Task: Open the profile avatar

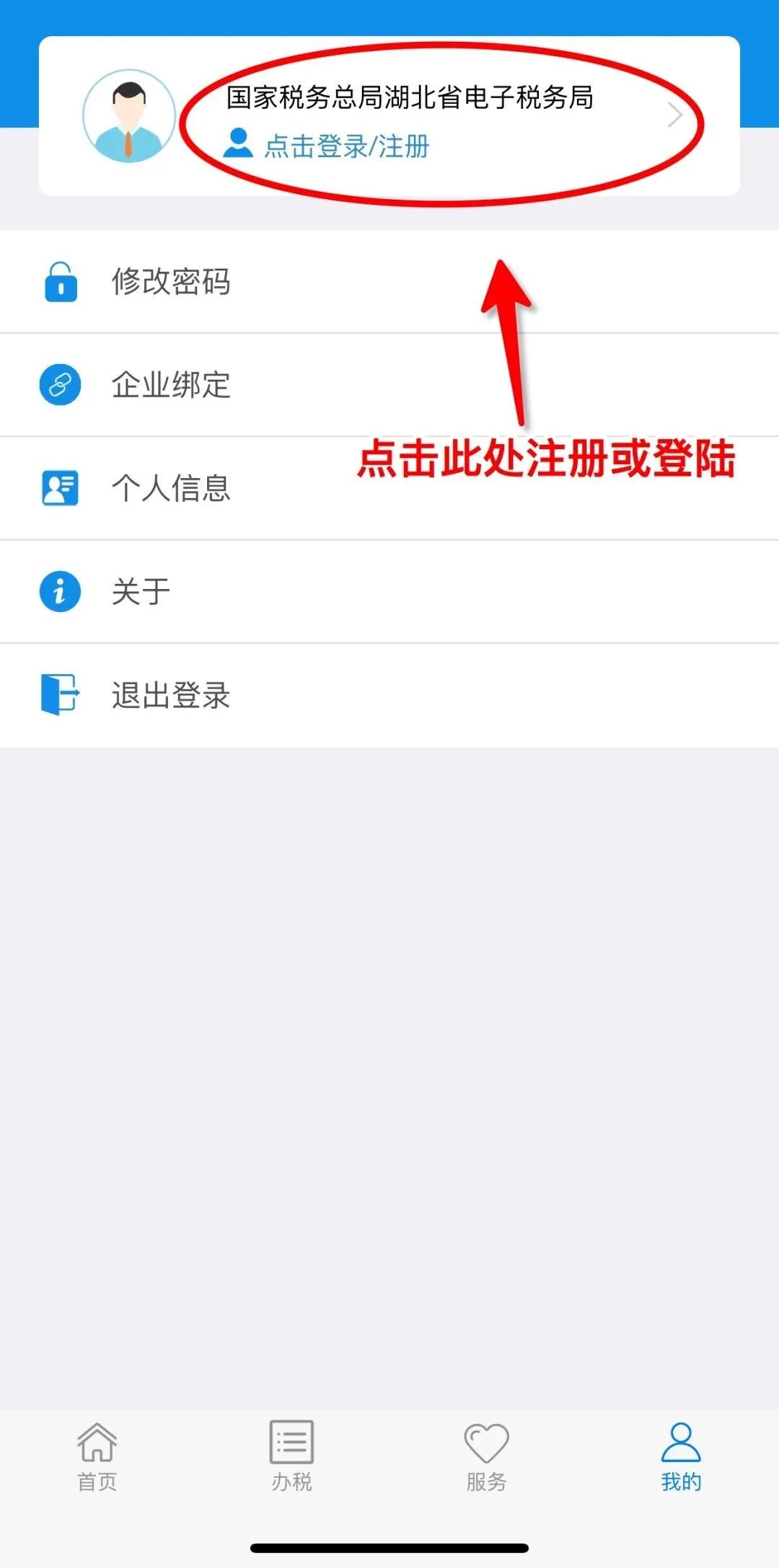Action: tap(129, 116)
